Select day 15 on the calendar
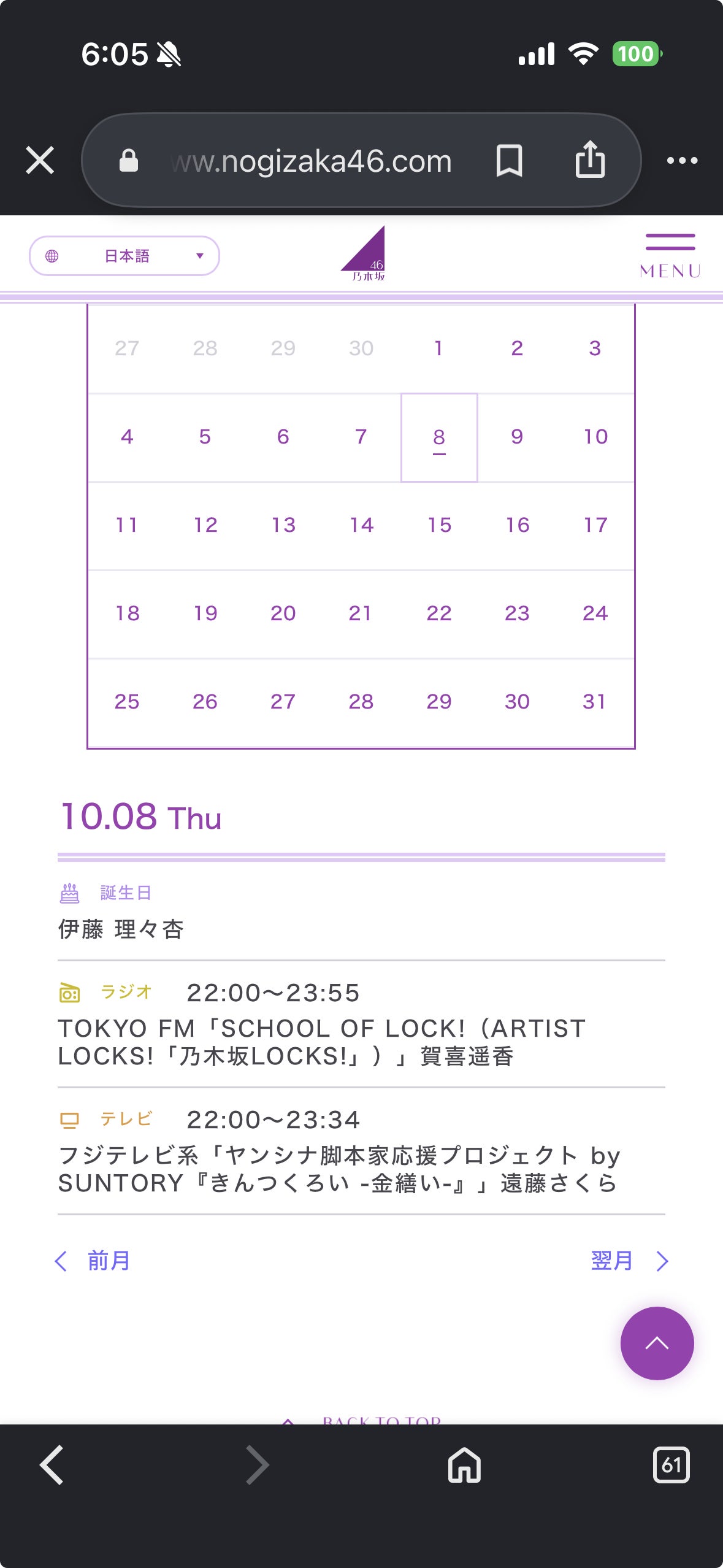The height and width of the screenshot is (1568, 723). pyautogui.click(x=439, y=525)
